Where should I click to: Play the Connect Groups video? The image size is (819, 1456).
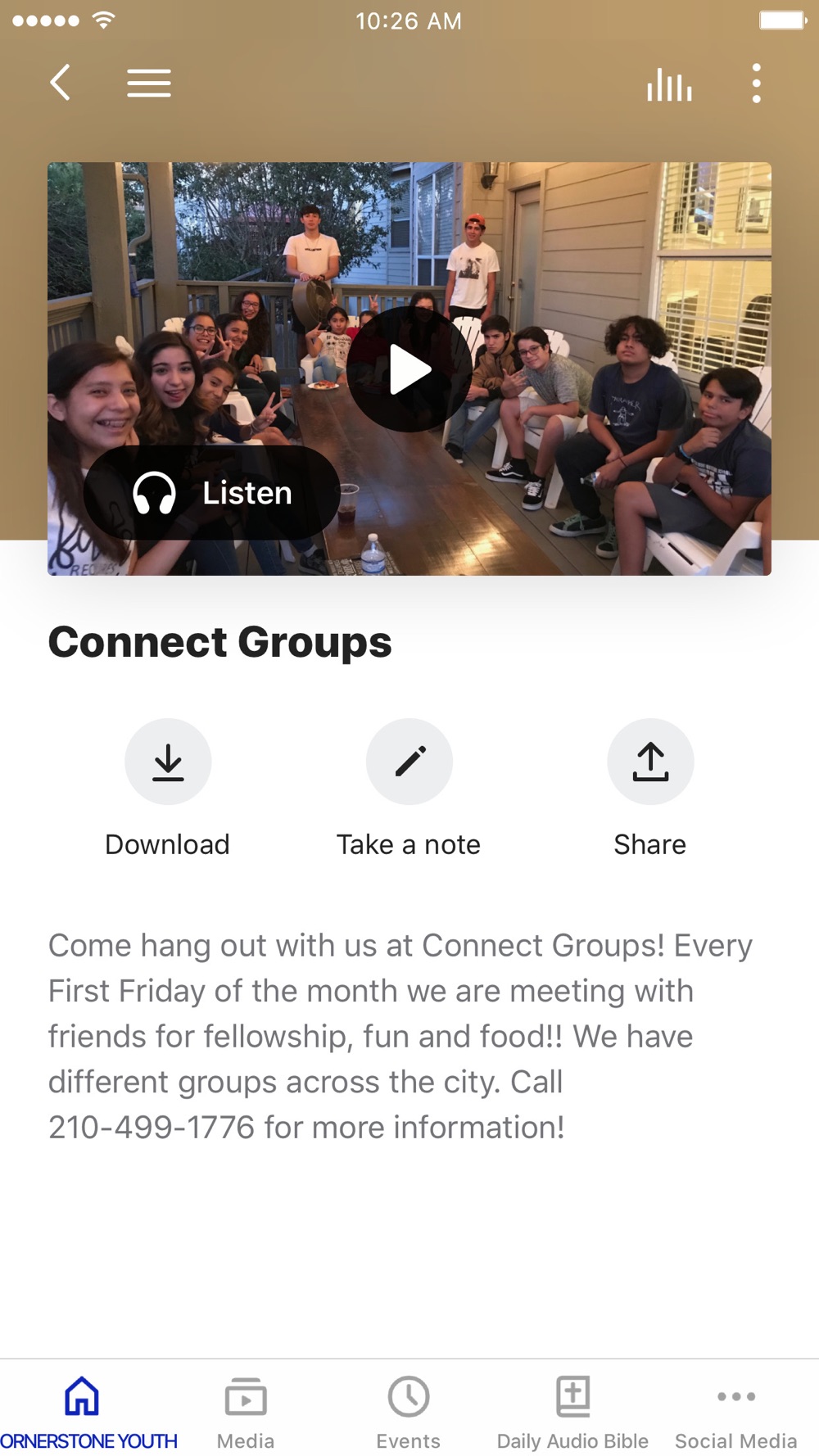point(409,370)
